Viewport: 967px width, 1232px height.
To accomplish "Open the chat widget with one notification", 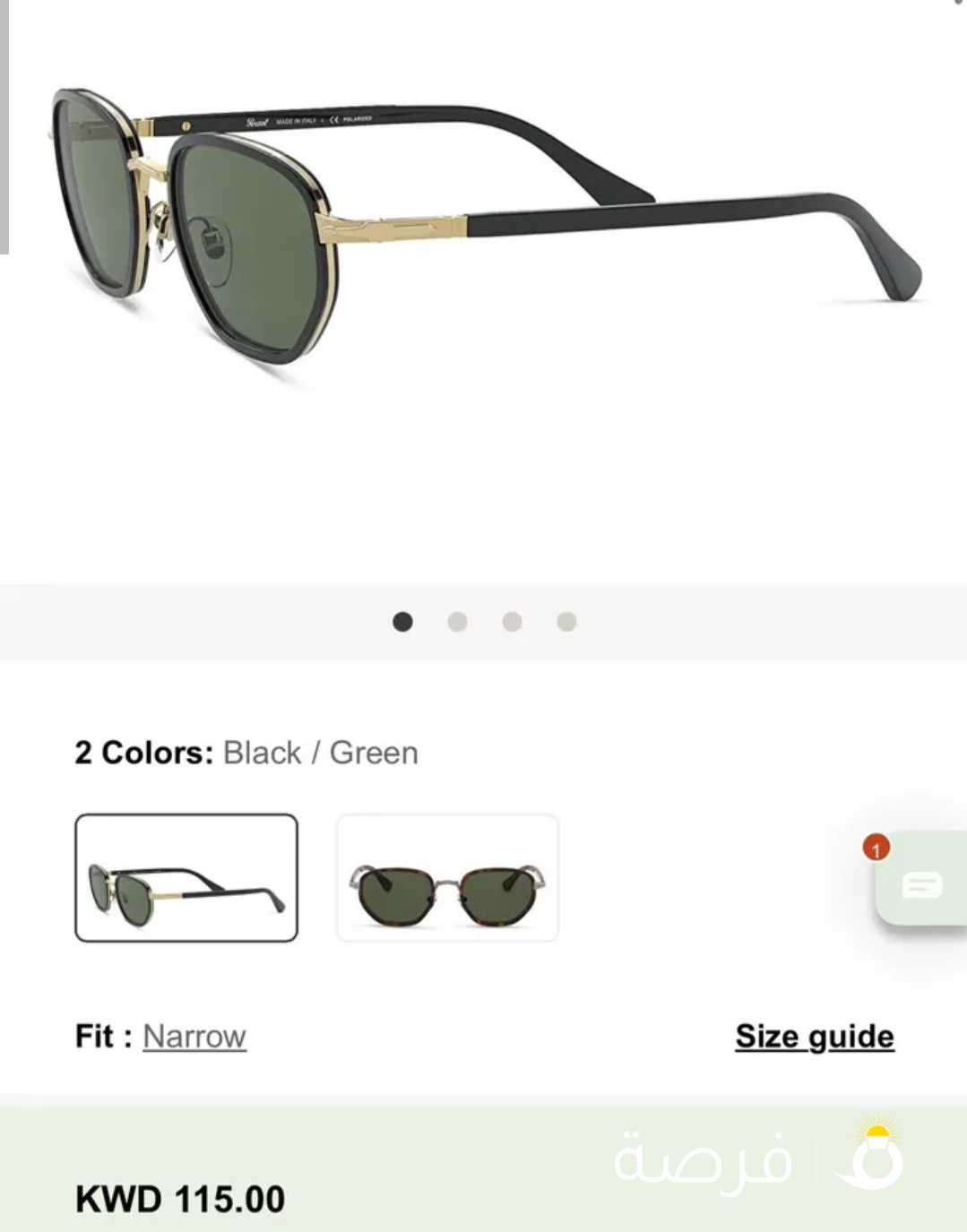I will 920,884.
